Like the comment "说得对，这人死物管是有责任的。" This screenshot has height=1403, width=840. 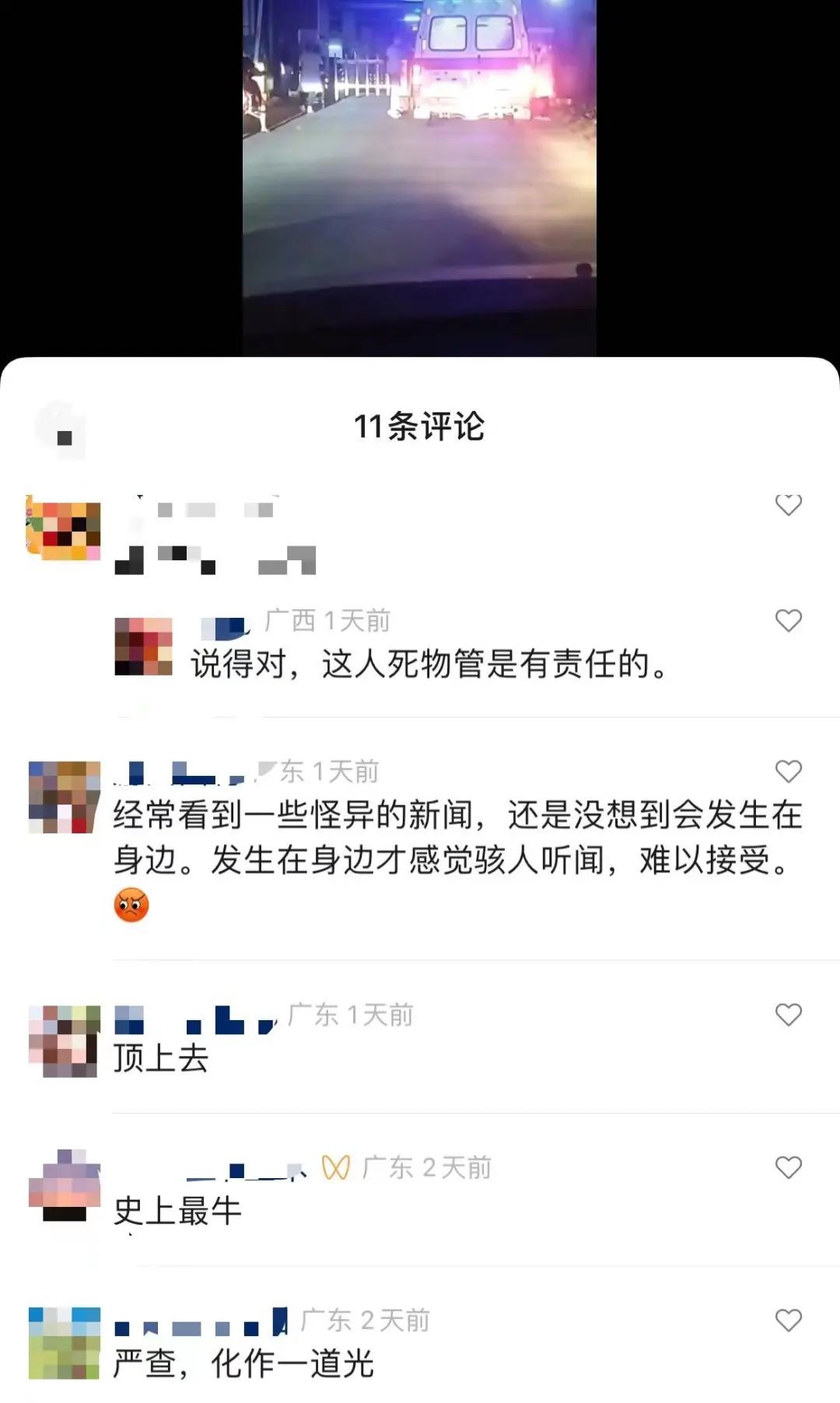pos(788,621)
